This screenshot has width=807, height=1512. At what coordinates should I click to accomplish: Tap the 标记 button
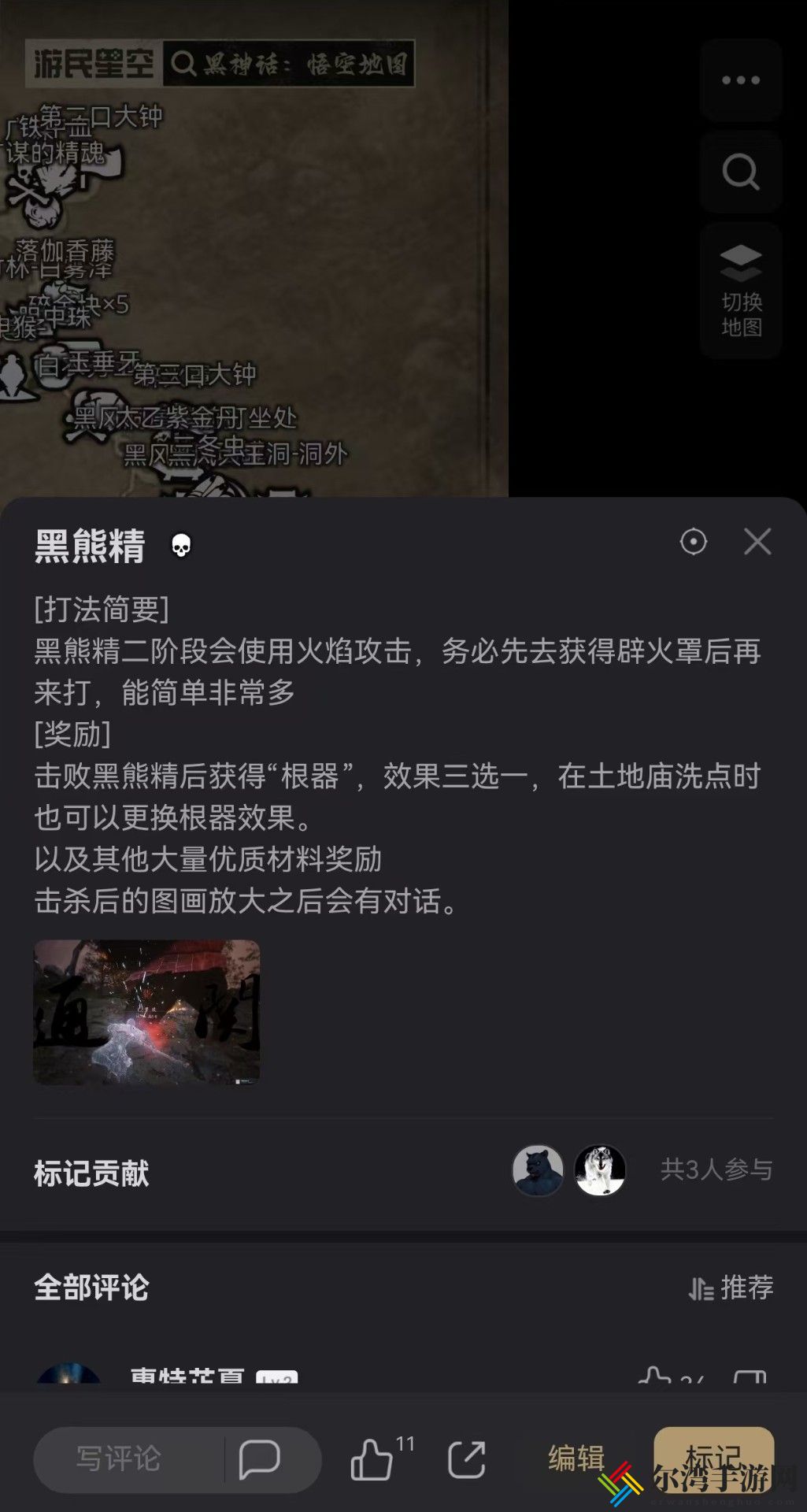tap(713, 1459)
